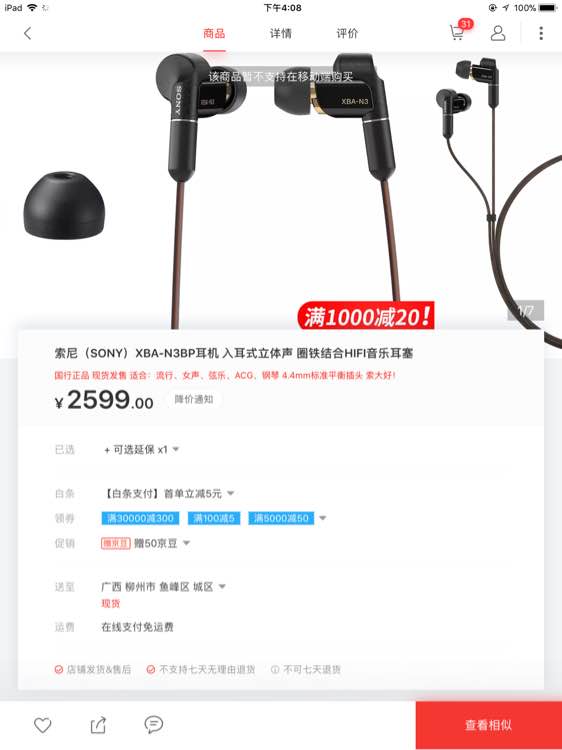This screenshot has height=750, width=562.
Task: Tap the 降价通知 price alert button
Action: click(x=194, y=399)
